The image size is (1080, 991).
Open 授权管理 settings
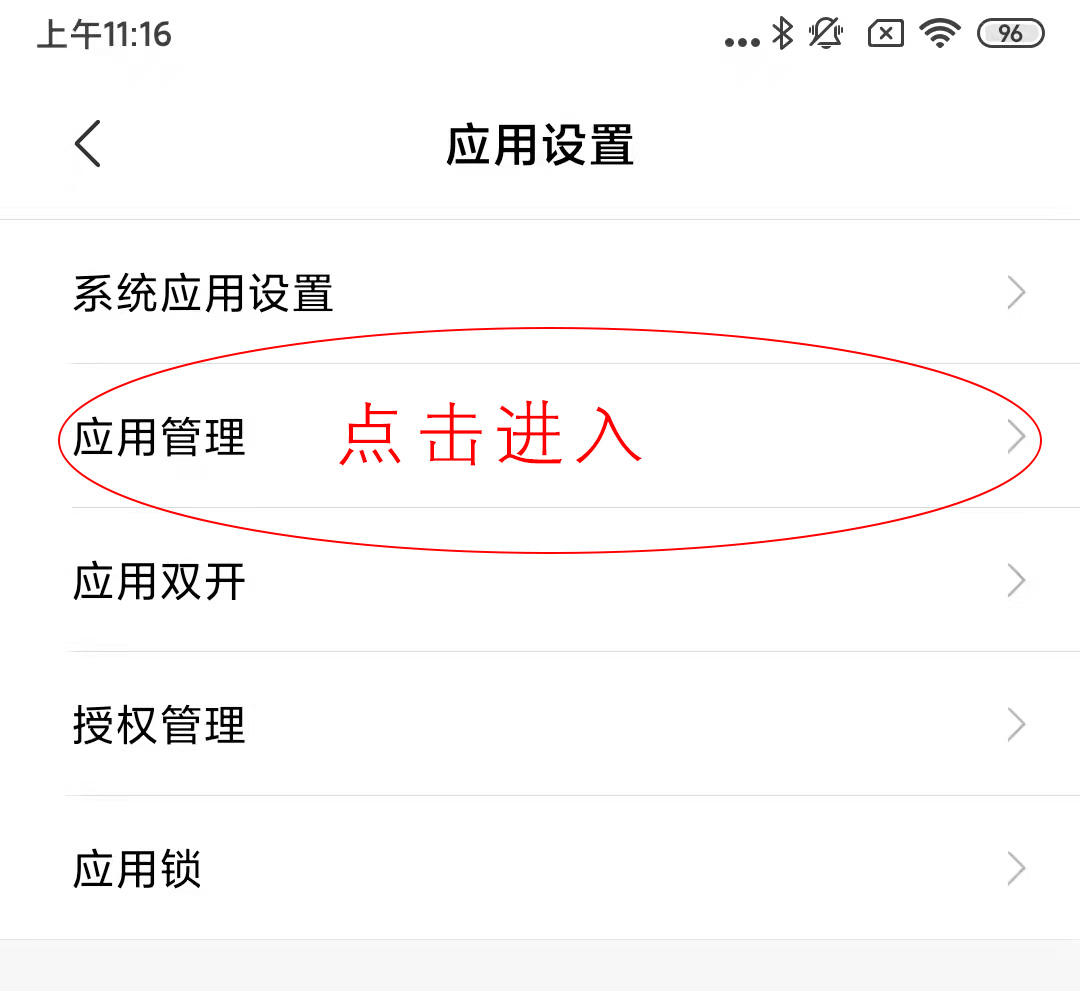coord(540,725)
